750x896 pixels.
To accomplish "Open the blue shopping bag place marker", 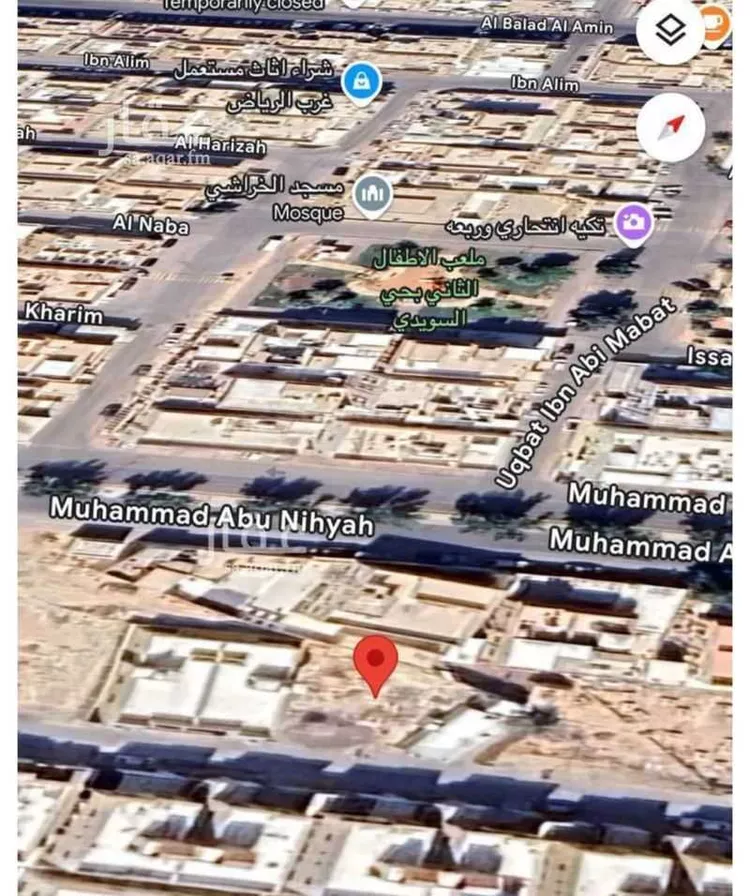I will (362, 80).
